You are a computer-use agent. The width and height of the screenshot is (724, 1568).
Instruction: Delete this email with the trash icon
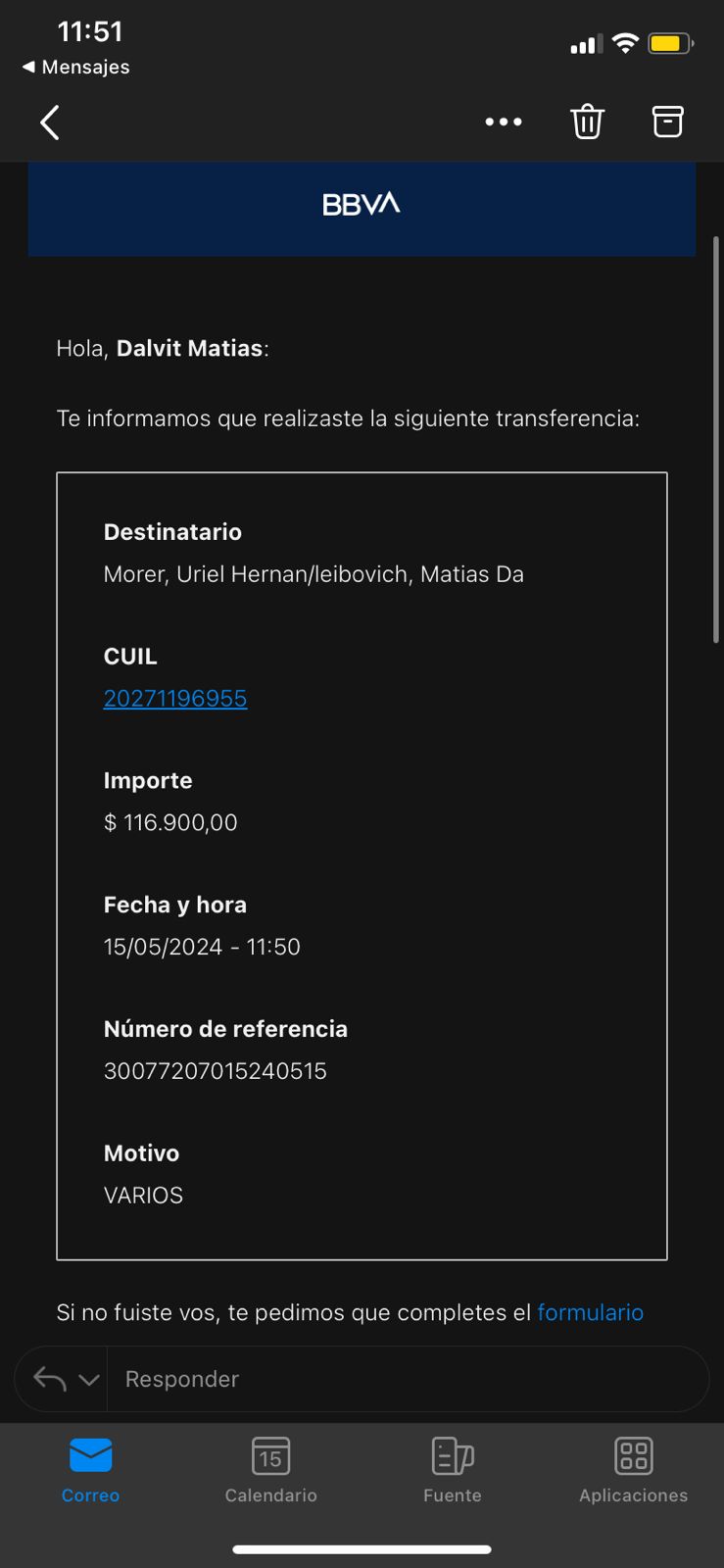[x=587, y=122]
